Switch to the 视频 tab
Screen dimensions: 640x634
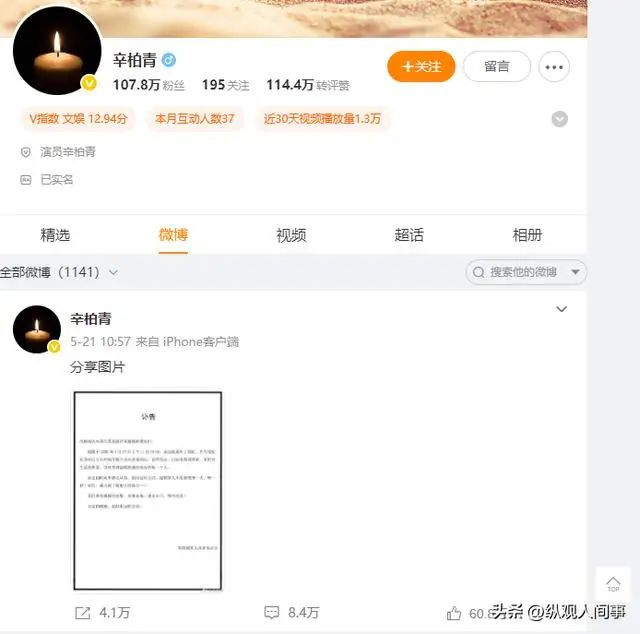[291, 235]
